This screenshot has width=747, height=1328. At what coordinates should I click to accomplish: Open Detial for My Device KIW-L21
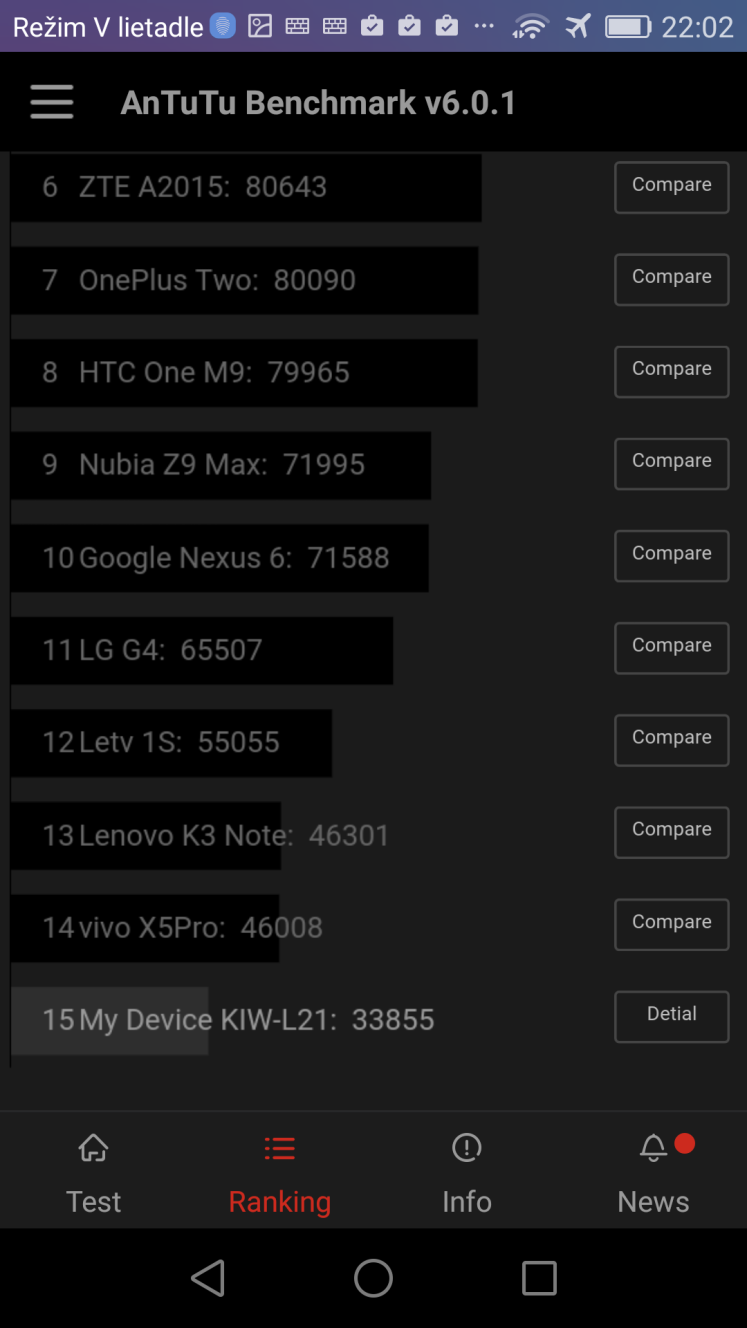click(671, 1016)
